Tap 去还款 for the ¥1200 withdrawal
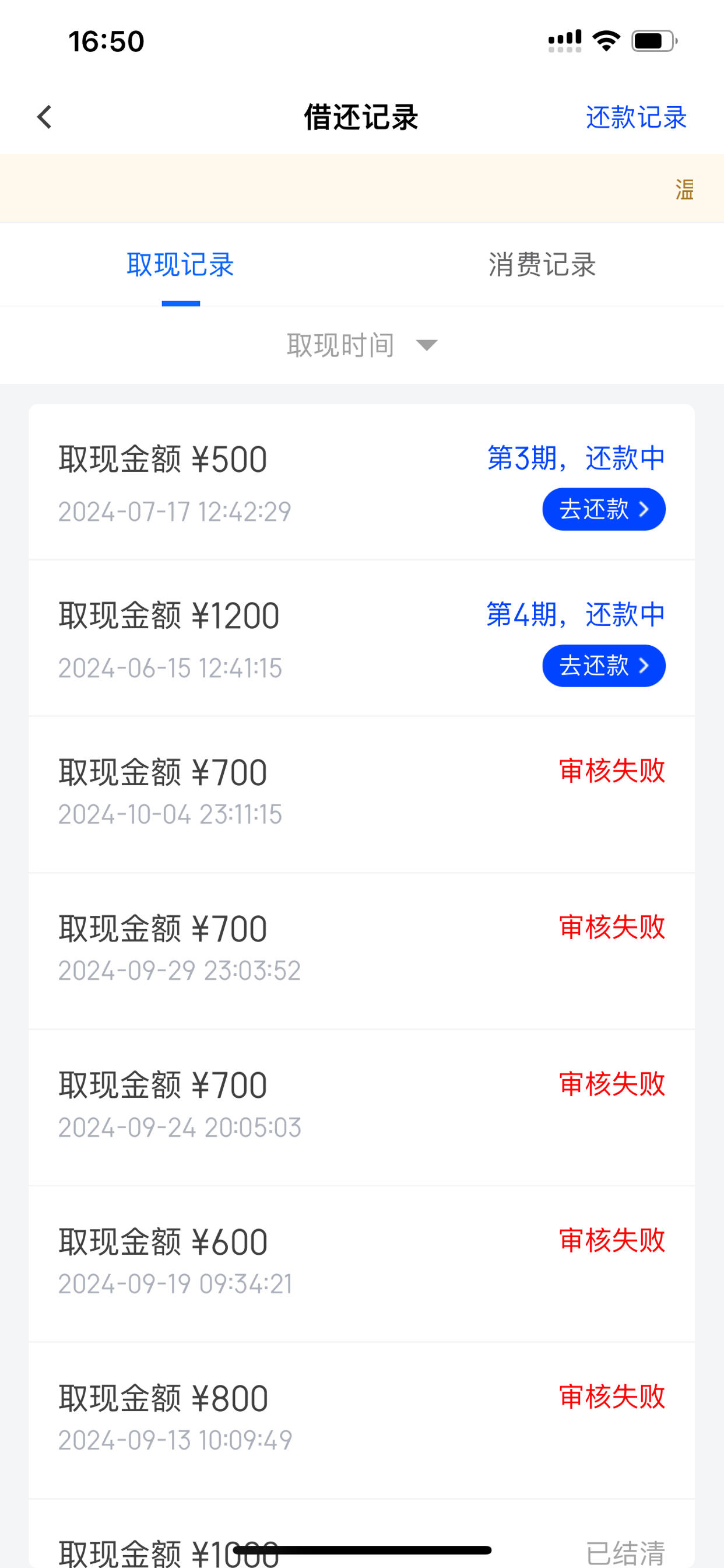The image size is (724, 1568). tap(603, 666)
